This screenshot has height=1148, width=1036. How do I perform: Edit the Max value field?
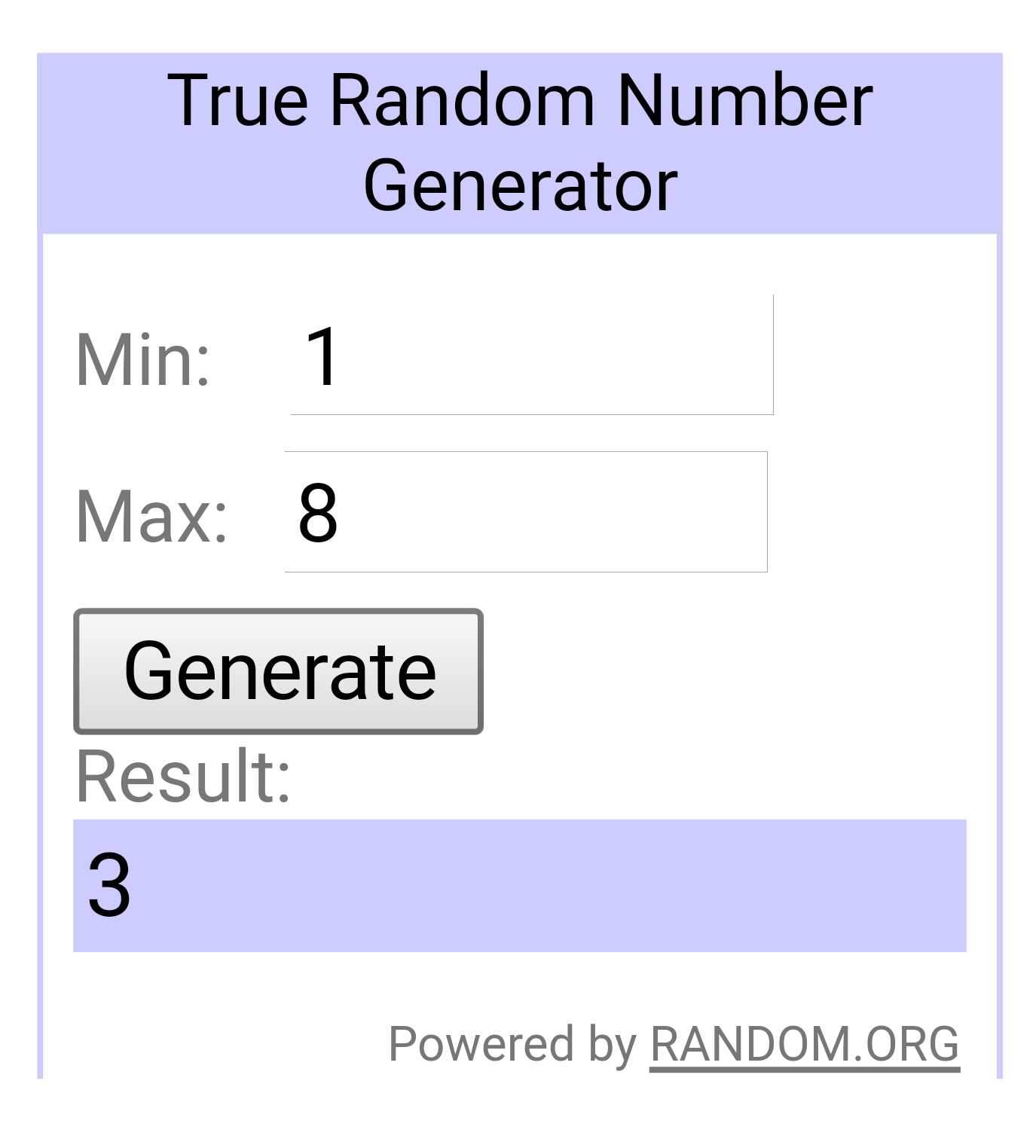point(525,512)
